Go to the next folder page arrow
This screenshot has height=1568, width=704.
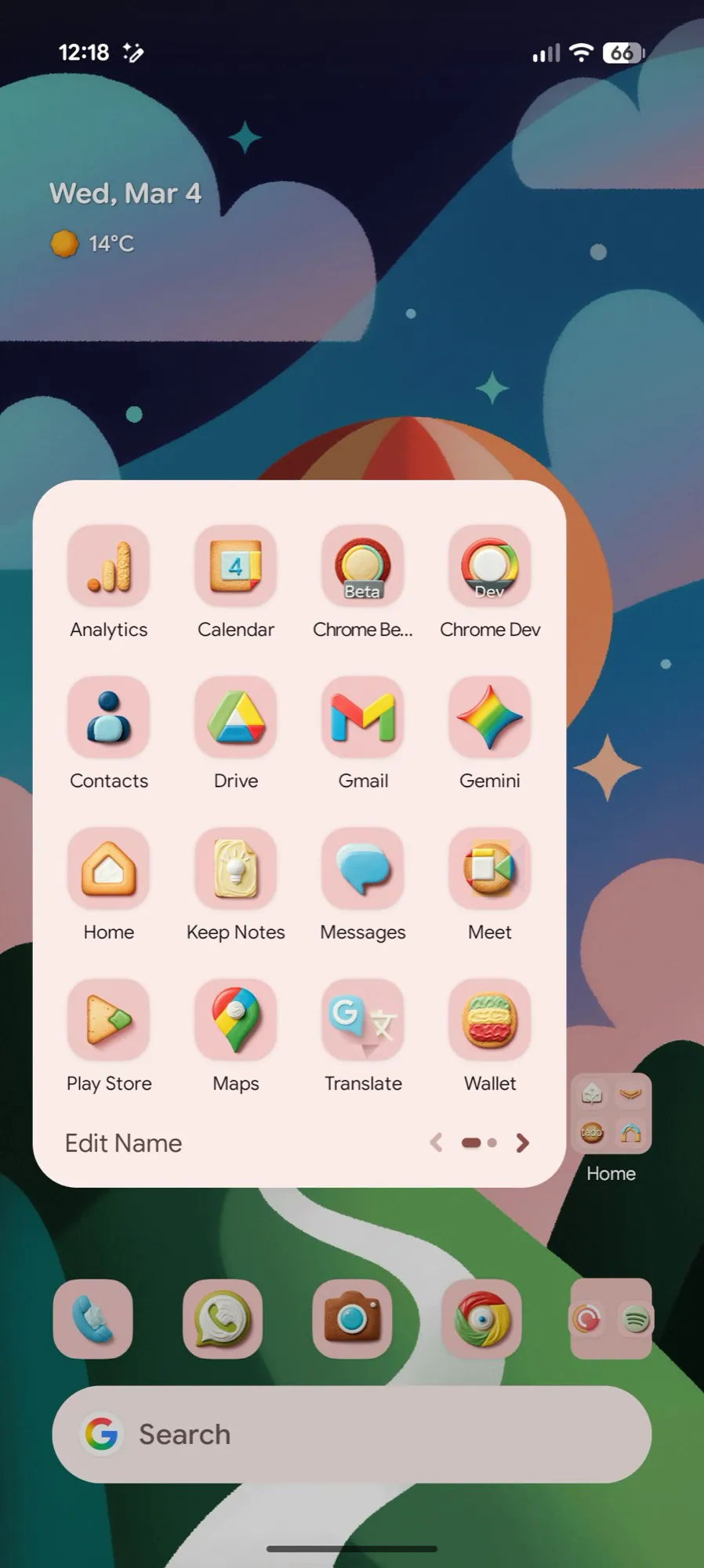pyautogui.click(x=522, y=1143)
